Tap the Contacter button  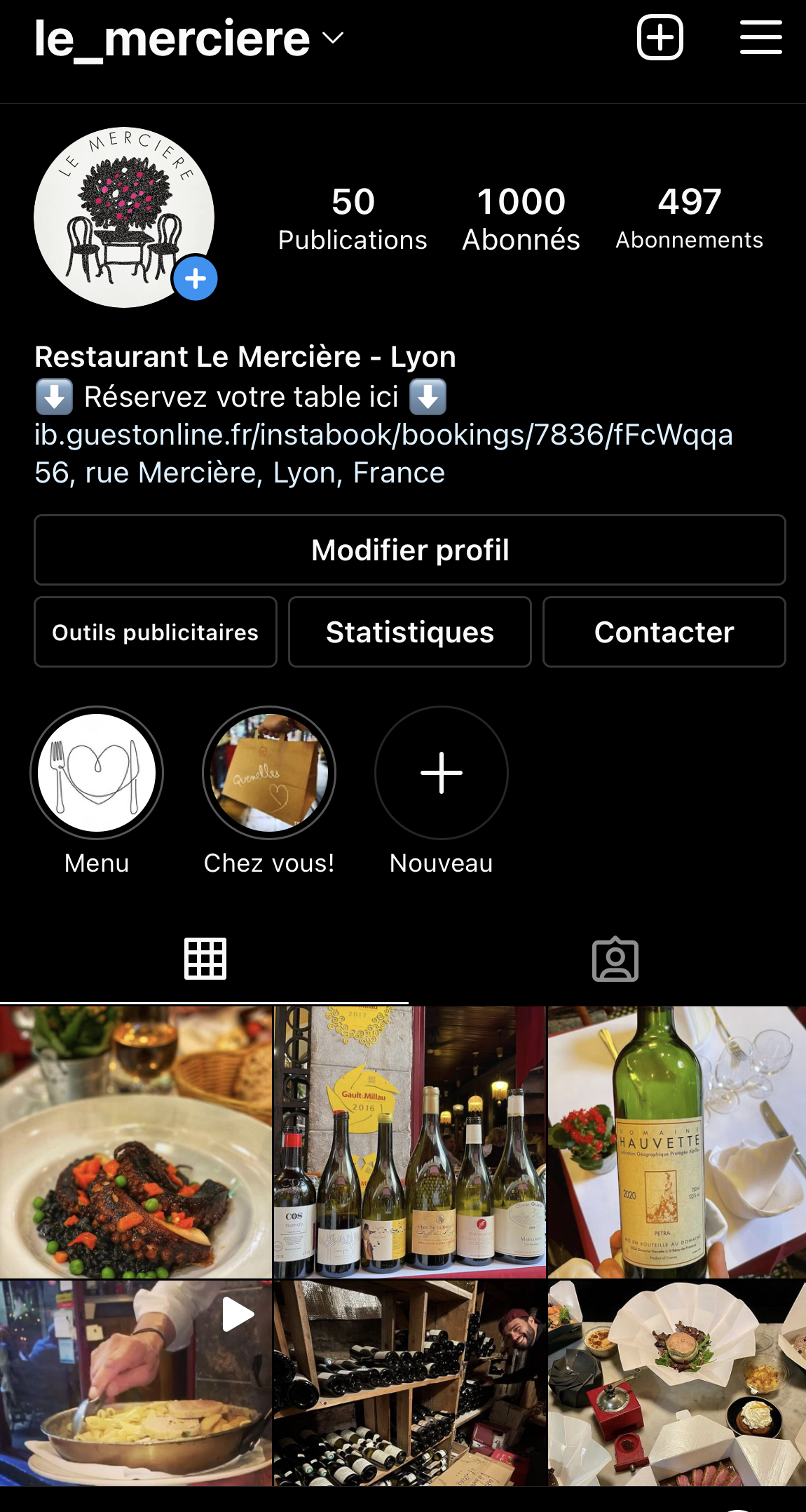664,632
